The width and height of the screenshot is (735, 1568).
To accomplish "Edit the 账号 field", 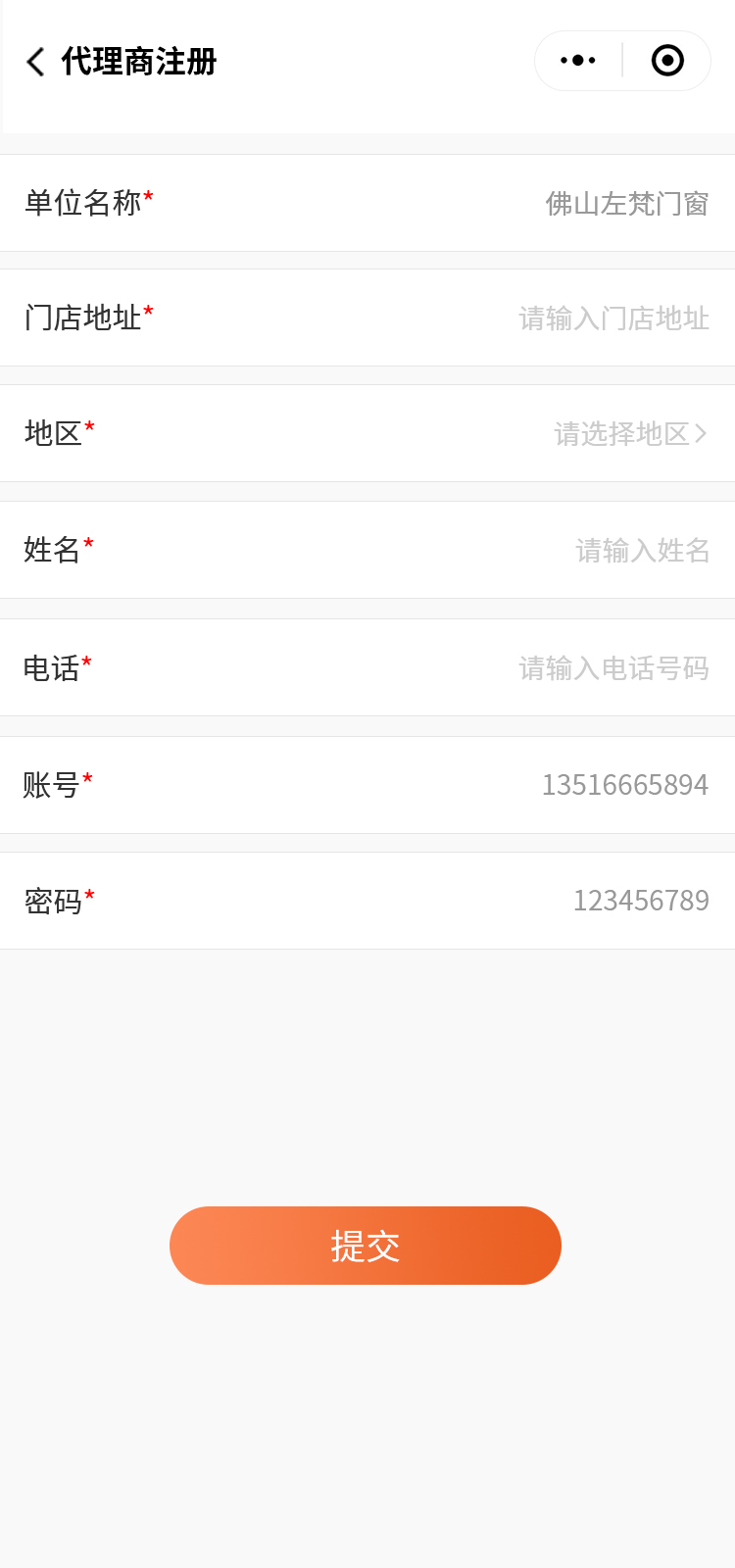I will (624, 785).
